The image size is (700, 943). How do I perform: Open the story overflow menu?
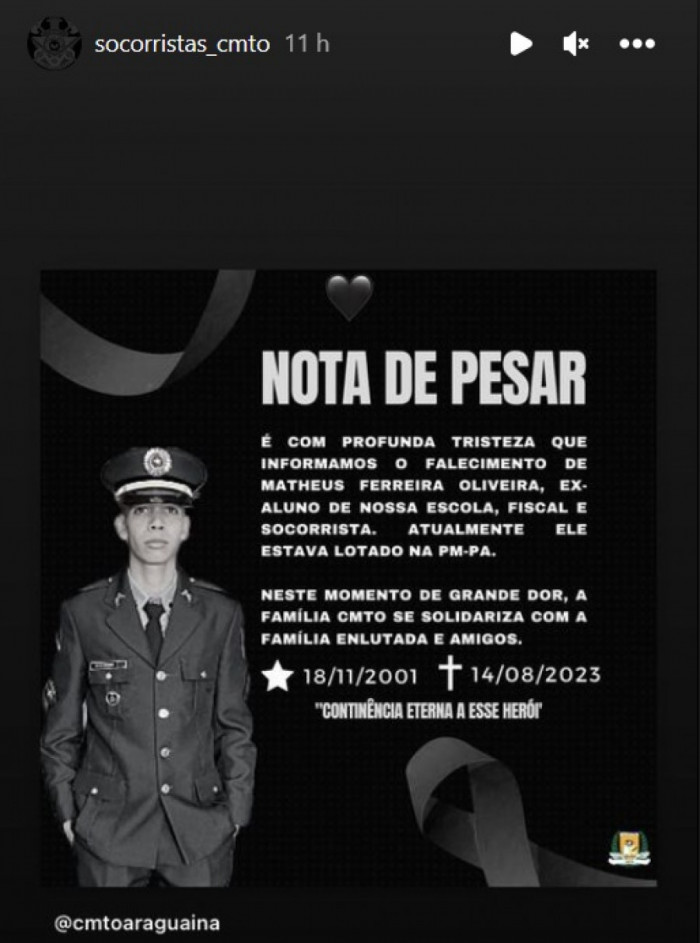coord(636,44)
